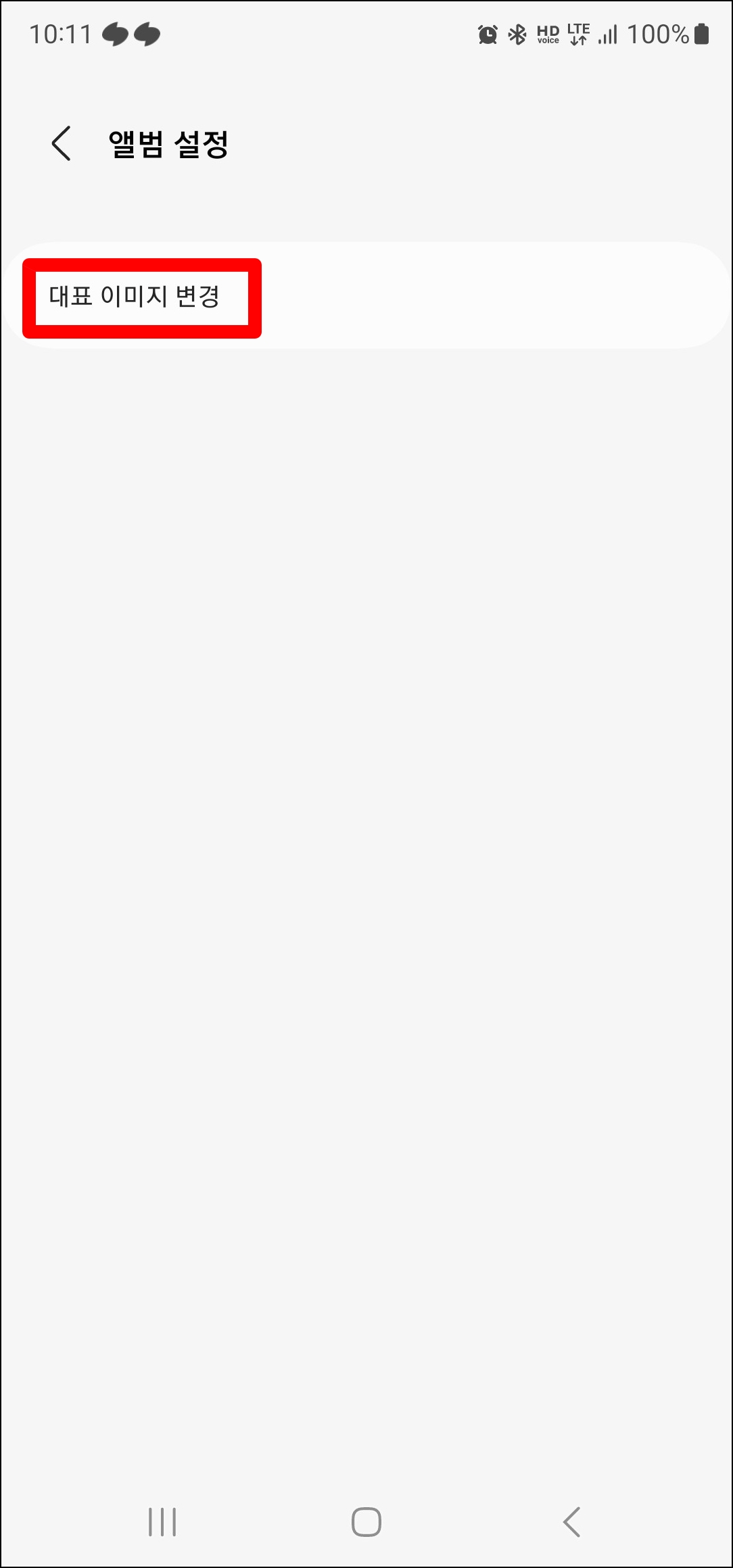Tap the clock showing 10:11

[60, 34]
